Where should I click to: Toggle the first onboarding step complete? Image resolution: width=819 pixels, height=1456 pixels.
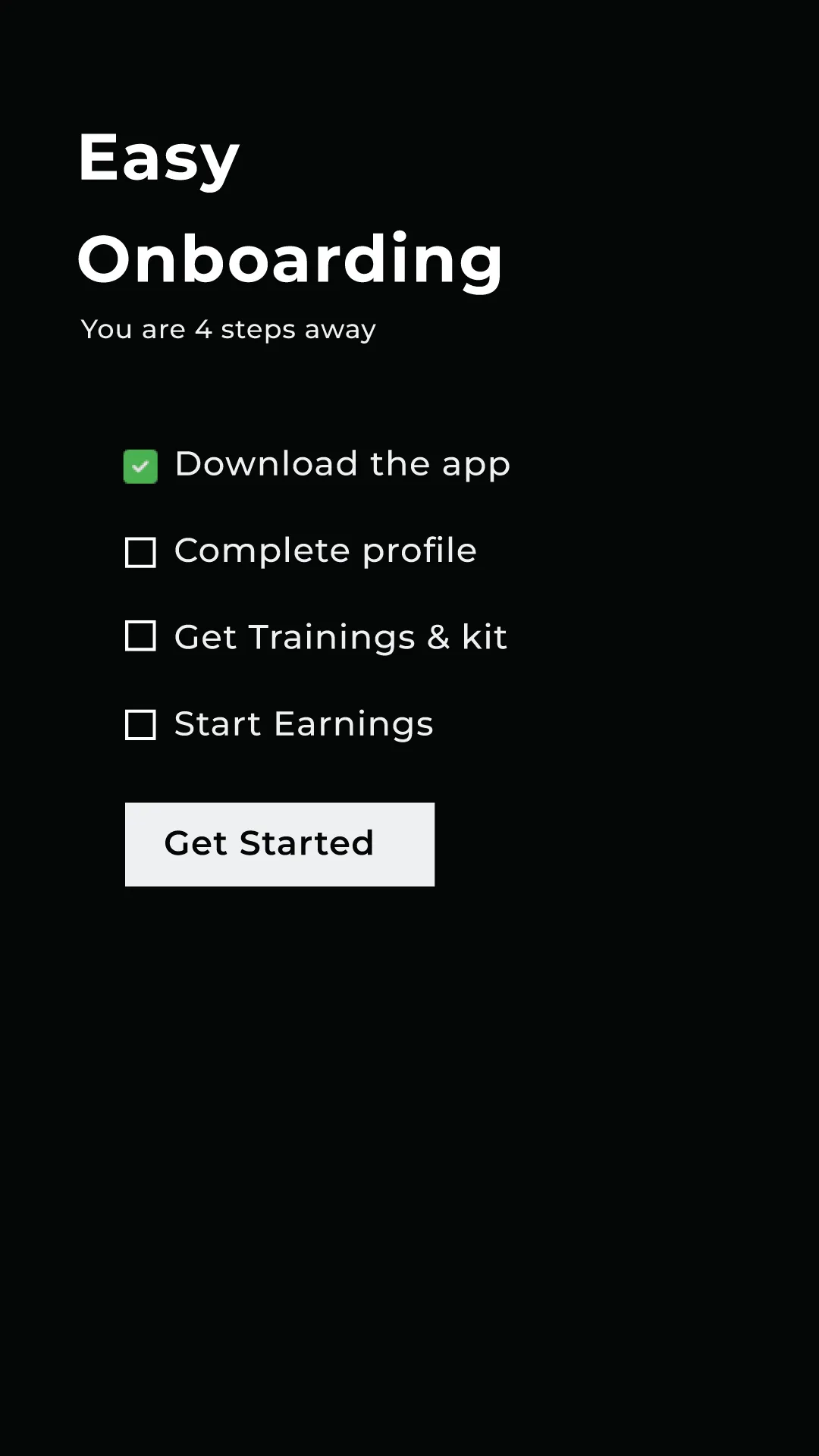140,466
